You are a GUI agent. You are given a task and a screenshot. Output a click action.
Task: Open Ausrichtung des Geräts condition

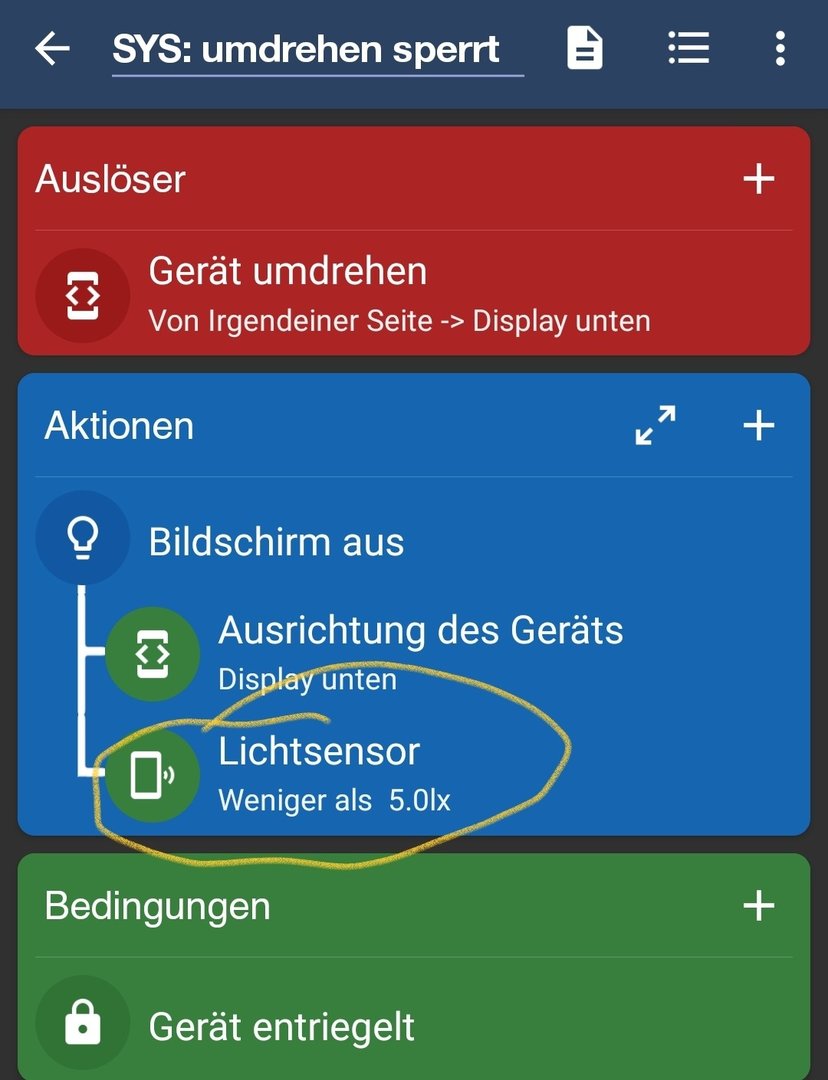pyautogui.click(x=420, y=652)
